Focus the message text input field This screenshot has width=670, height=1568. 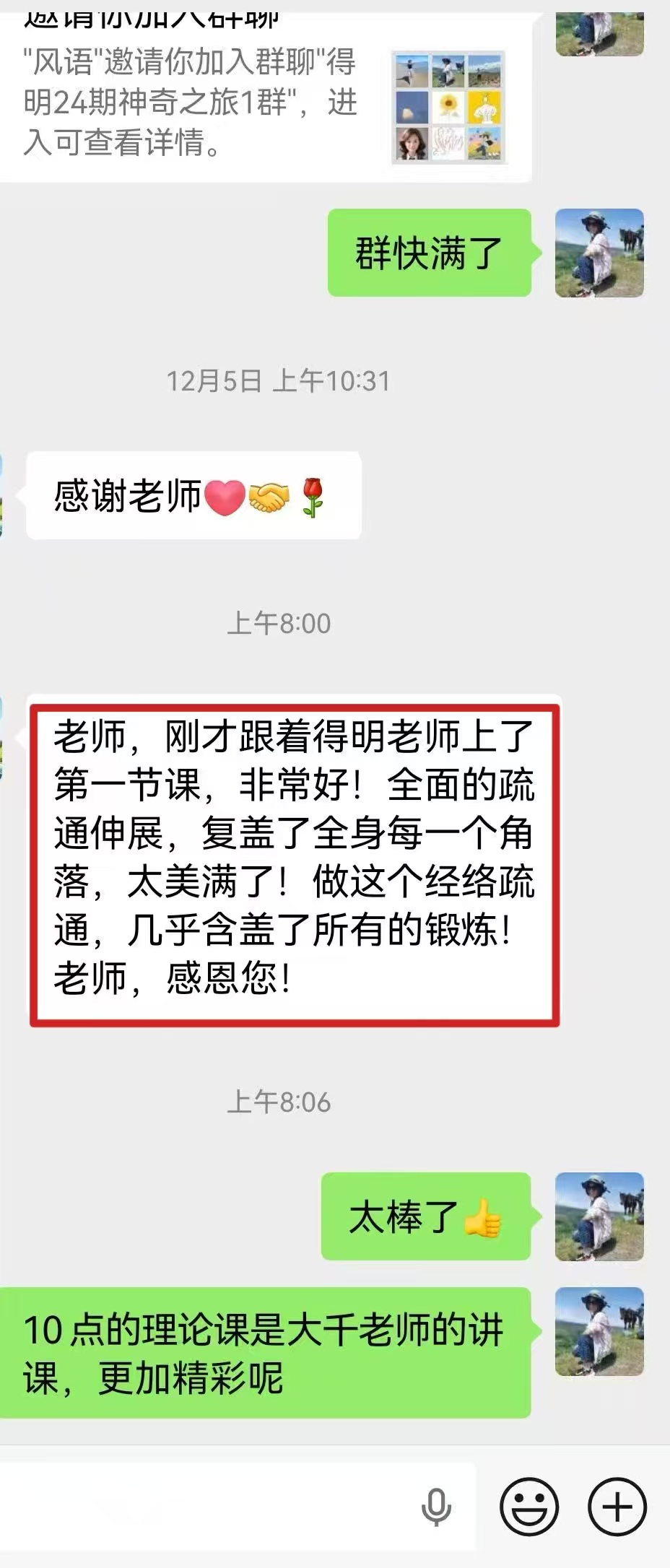point(209,1507)
